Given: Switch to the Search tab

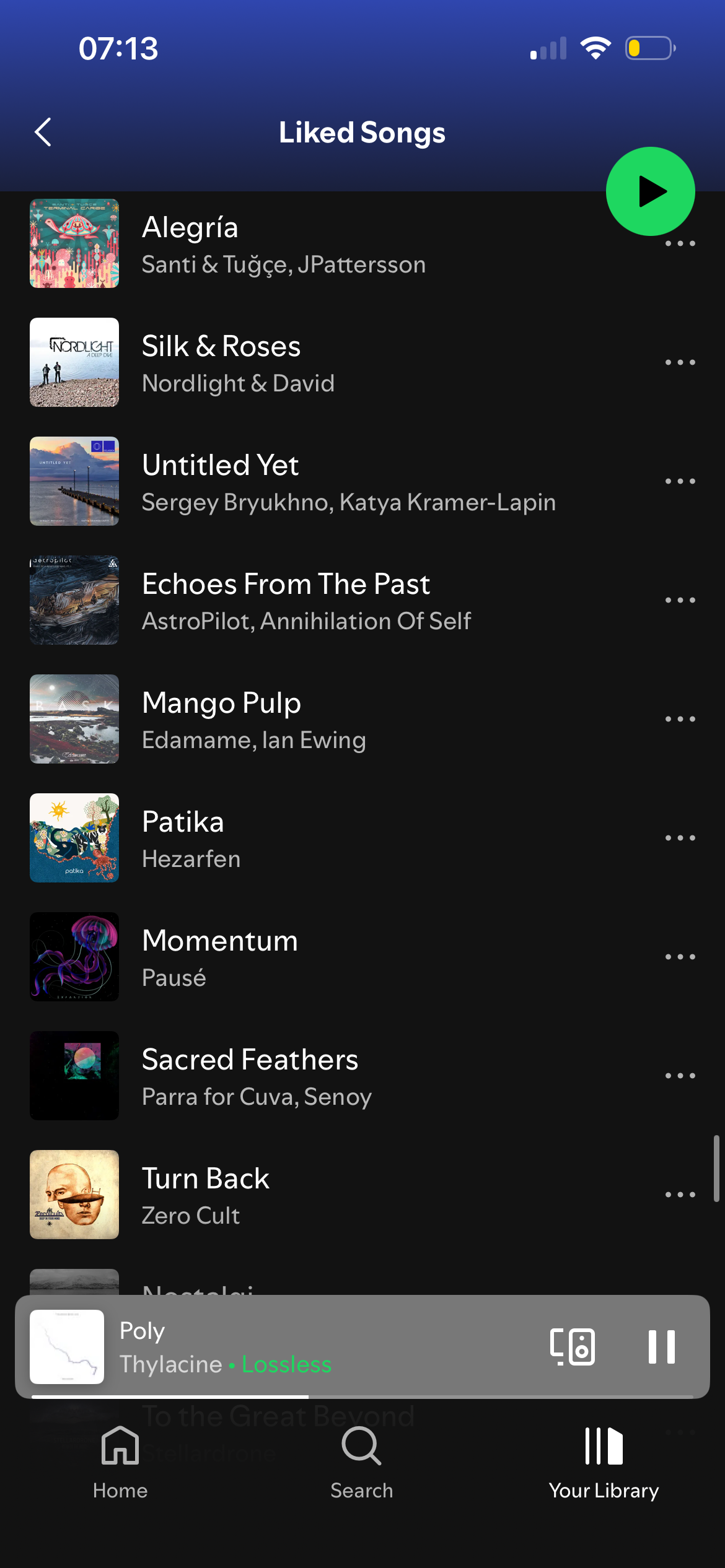Looking at the screenshot, I should [362, 1463].
